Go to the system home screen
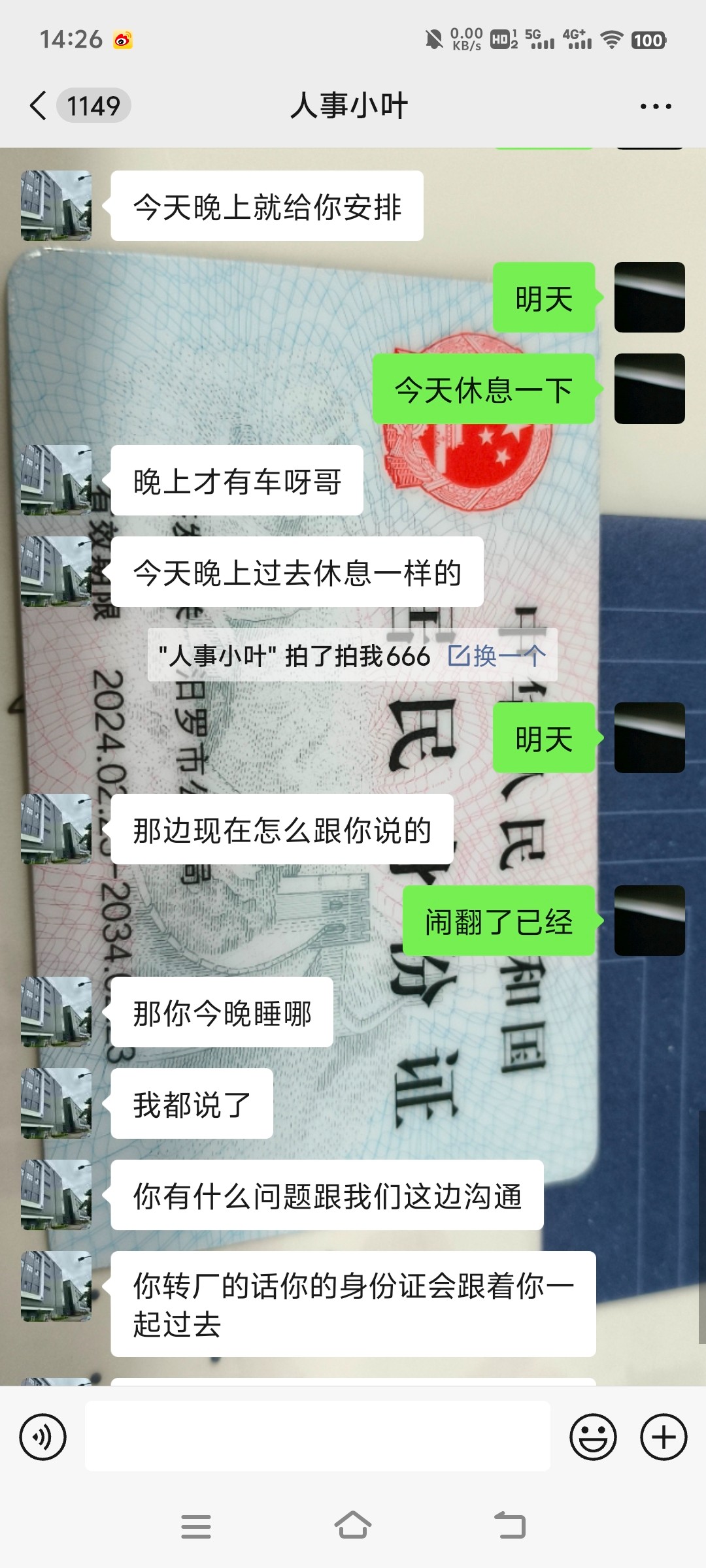The image size is (706, 1568). point(353,1526)
